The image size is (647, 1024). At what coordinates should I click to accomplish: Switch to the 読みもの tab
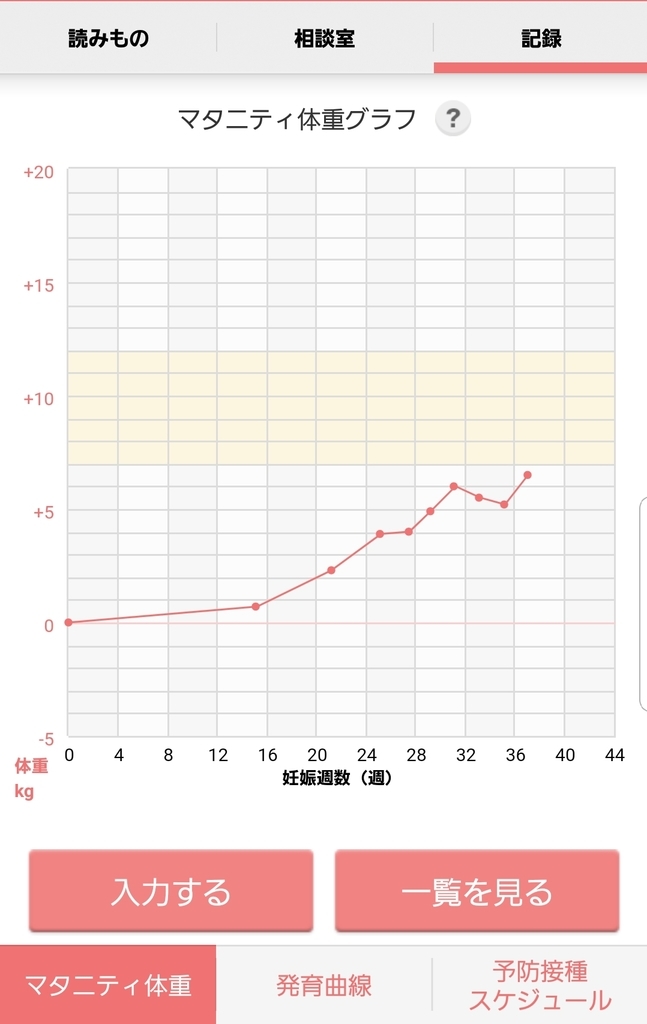coord(108,39)
